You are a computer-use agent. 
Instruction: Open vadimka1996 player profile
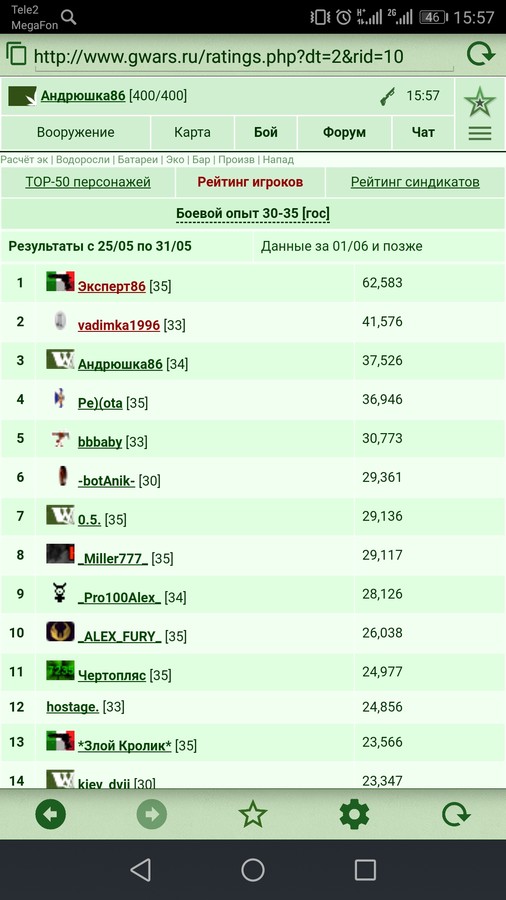[119, 325]
